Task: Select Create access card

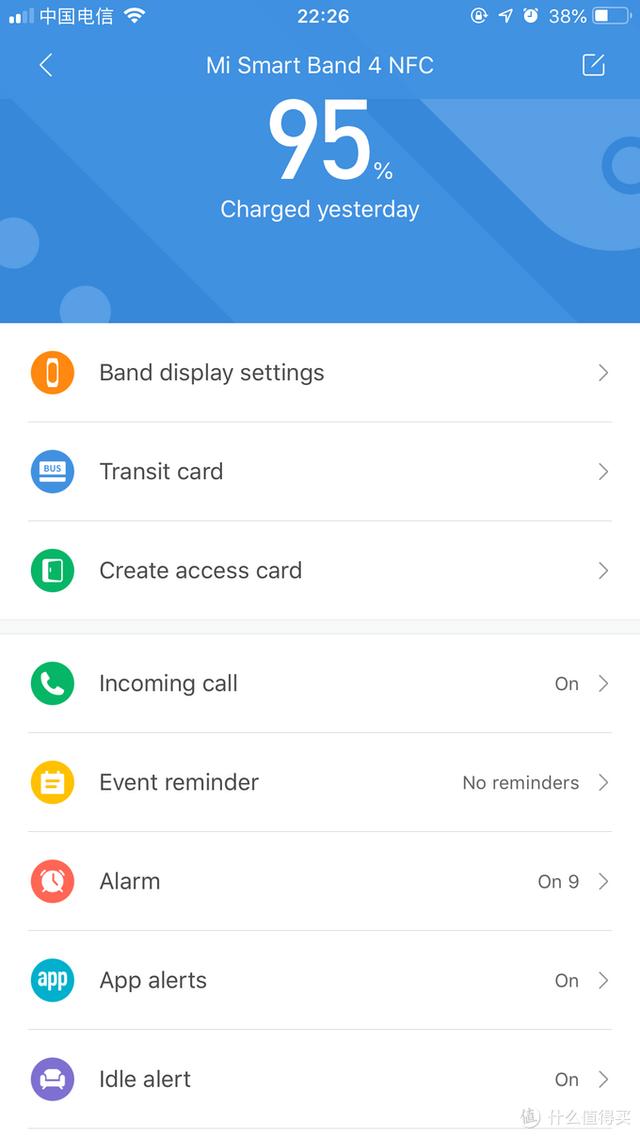Action: pyautogui.click(x=320, y=570)
